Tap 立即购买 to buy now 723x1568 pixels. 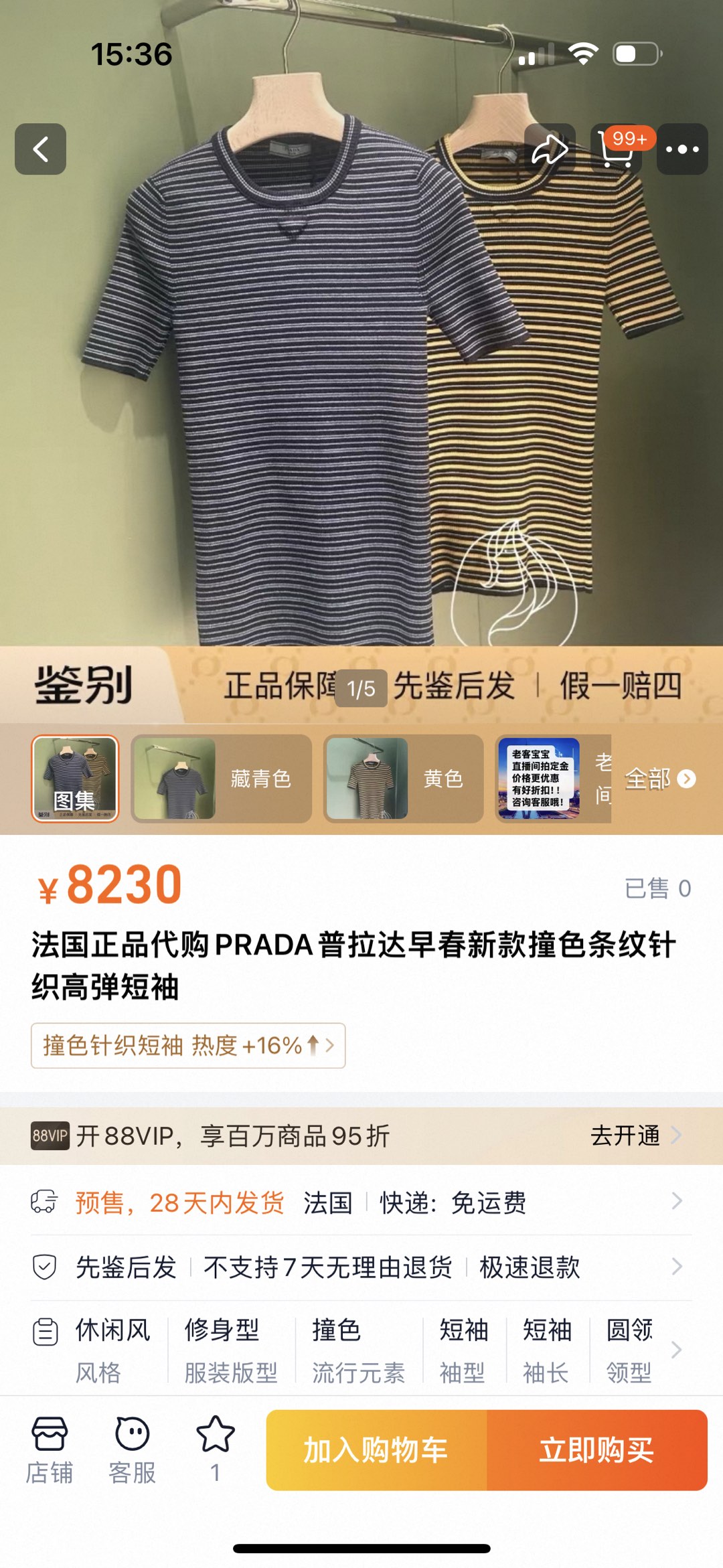click(x=597, y=1450)
